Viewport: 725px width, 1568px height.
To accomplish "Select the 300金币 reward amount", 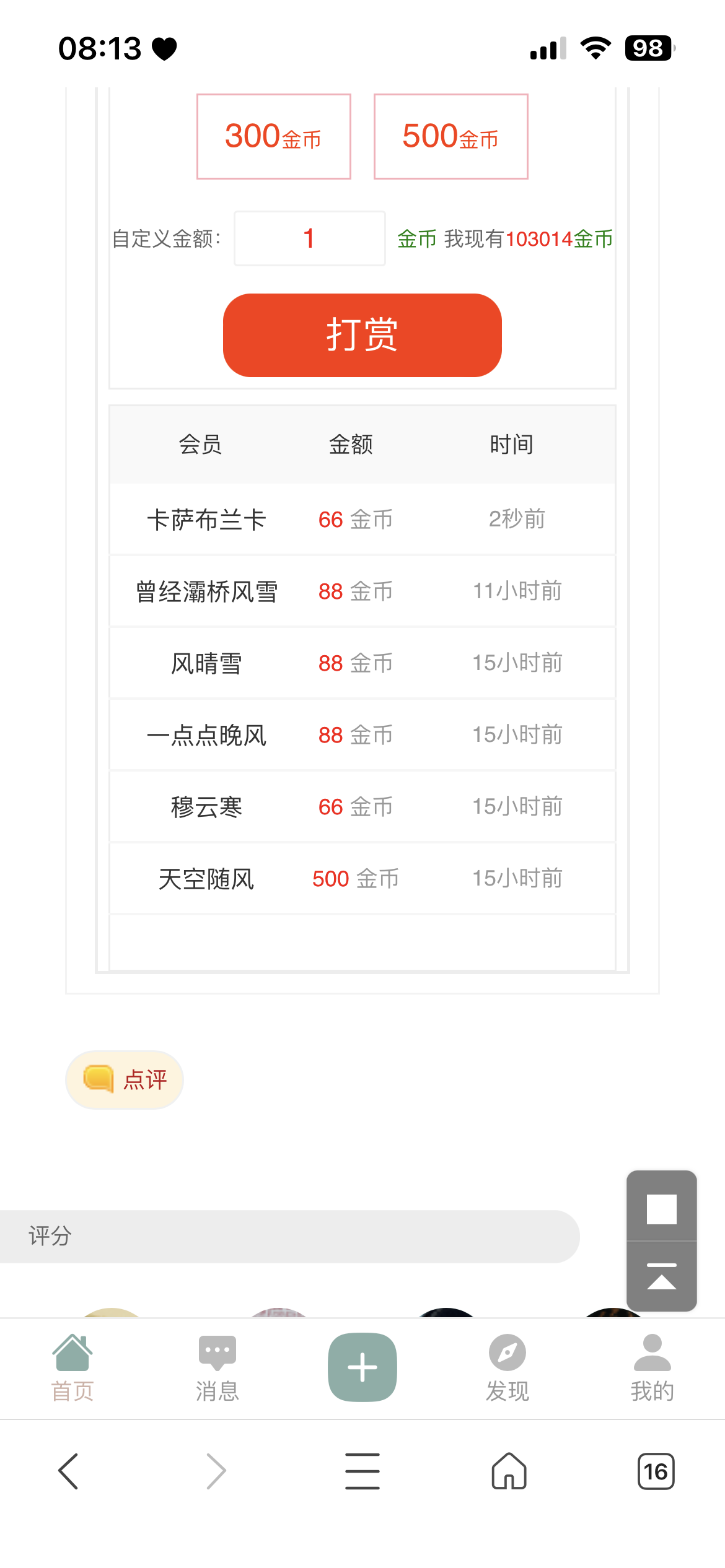I will [x=273, y=137].
